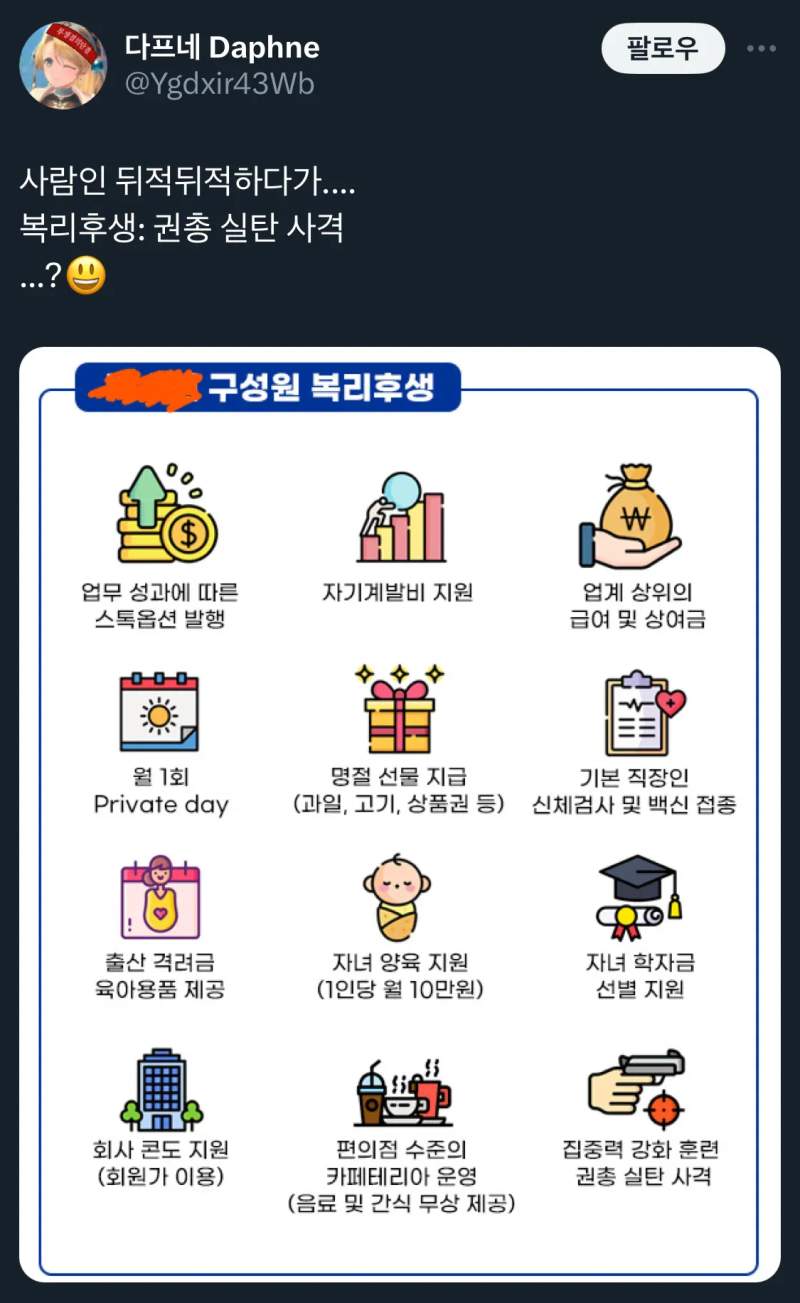Viewport: 800px width, 1303px height.
Task: Click the holiday gift box icon
Action: [397, 710]
